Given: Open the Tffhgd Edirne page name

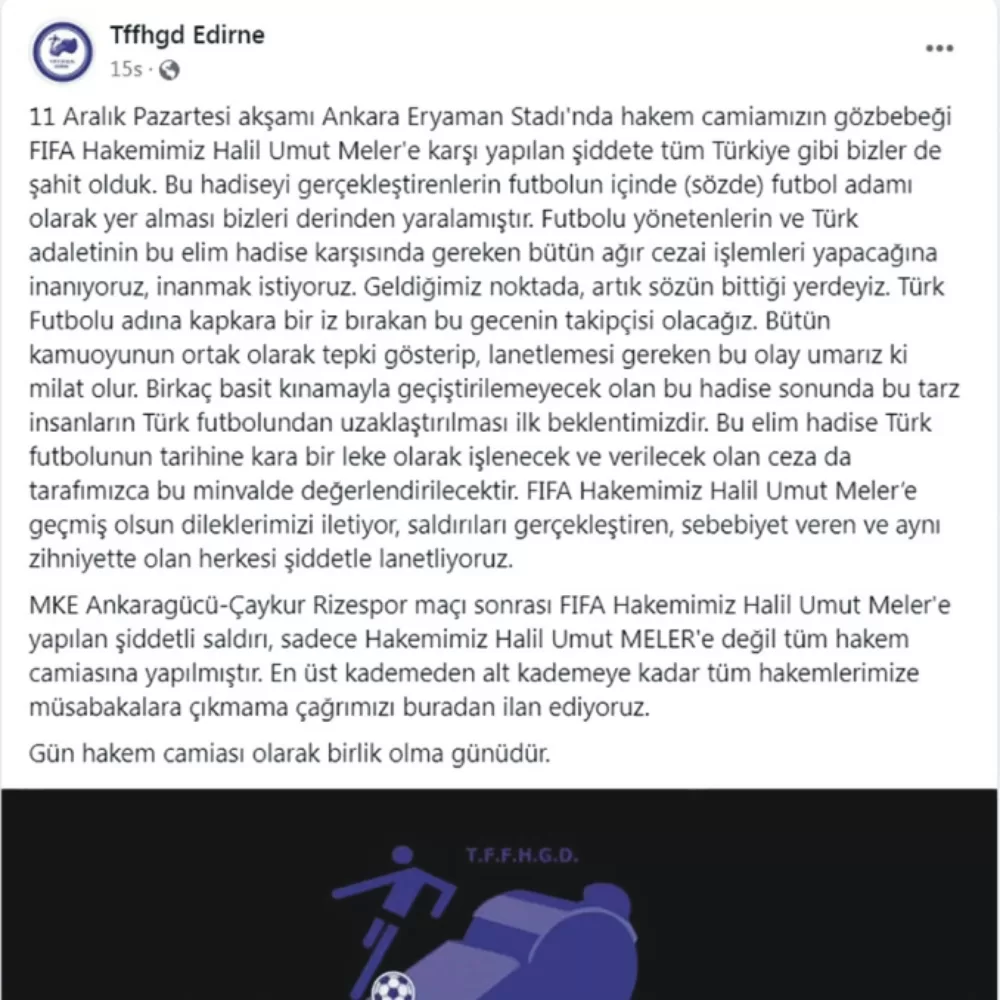Looking at the screenshot, I should 187,36.
